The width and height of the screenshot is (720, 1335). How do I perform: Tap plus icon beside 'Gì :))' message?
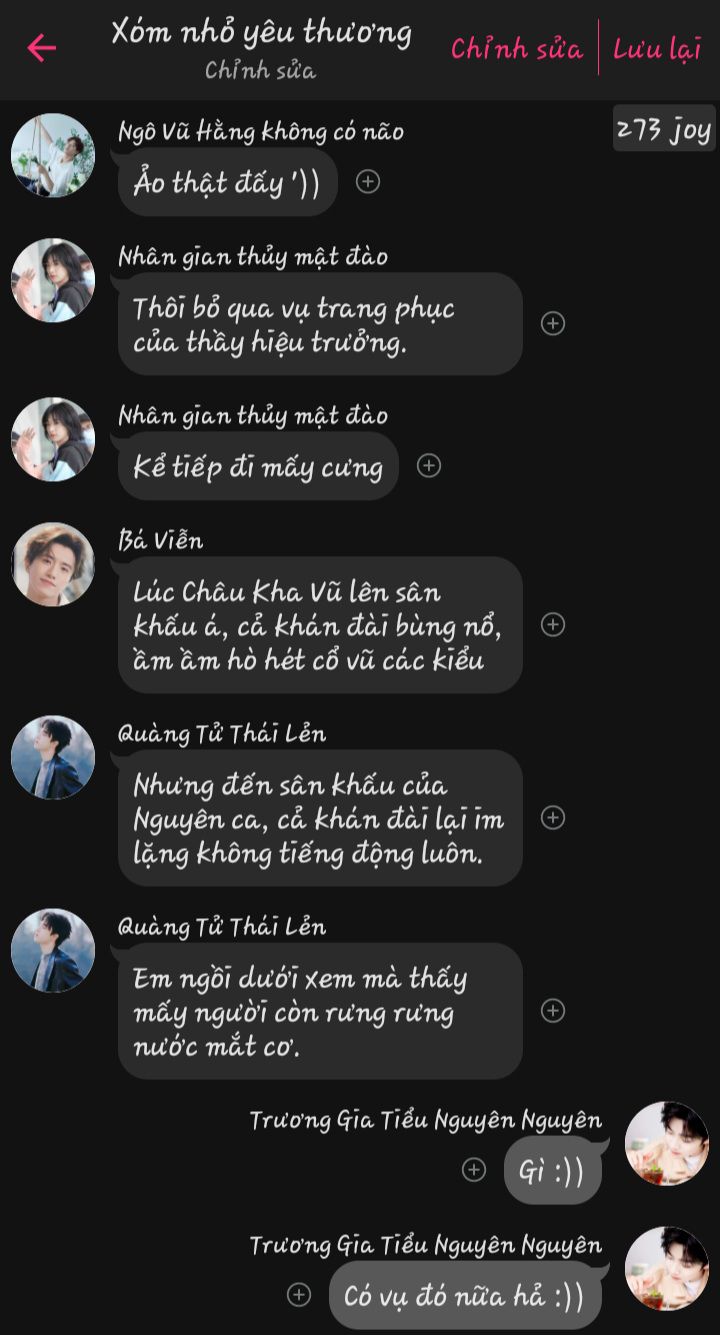pos(474,1170)
